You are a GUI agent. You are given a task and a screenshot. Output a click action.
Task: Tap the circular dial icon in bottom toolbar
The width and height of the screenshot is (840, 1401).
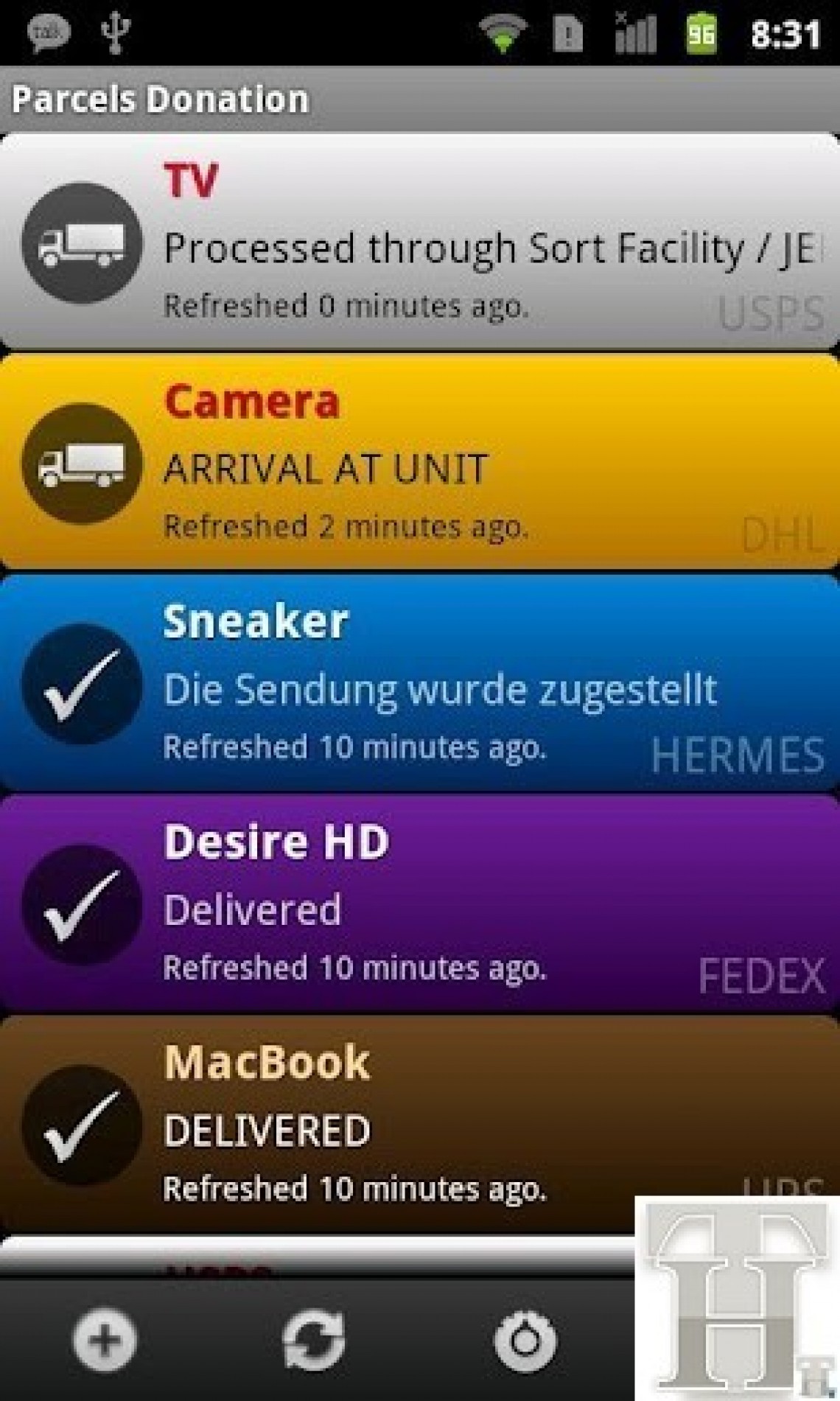[x=525, y=1340]
